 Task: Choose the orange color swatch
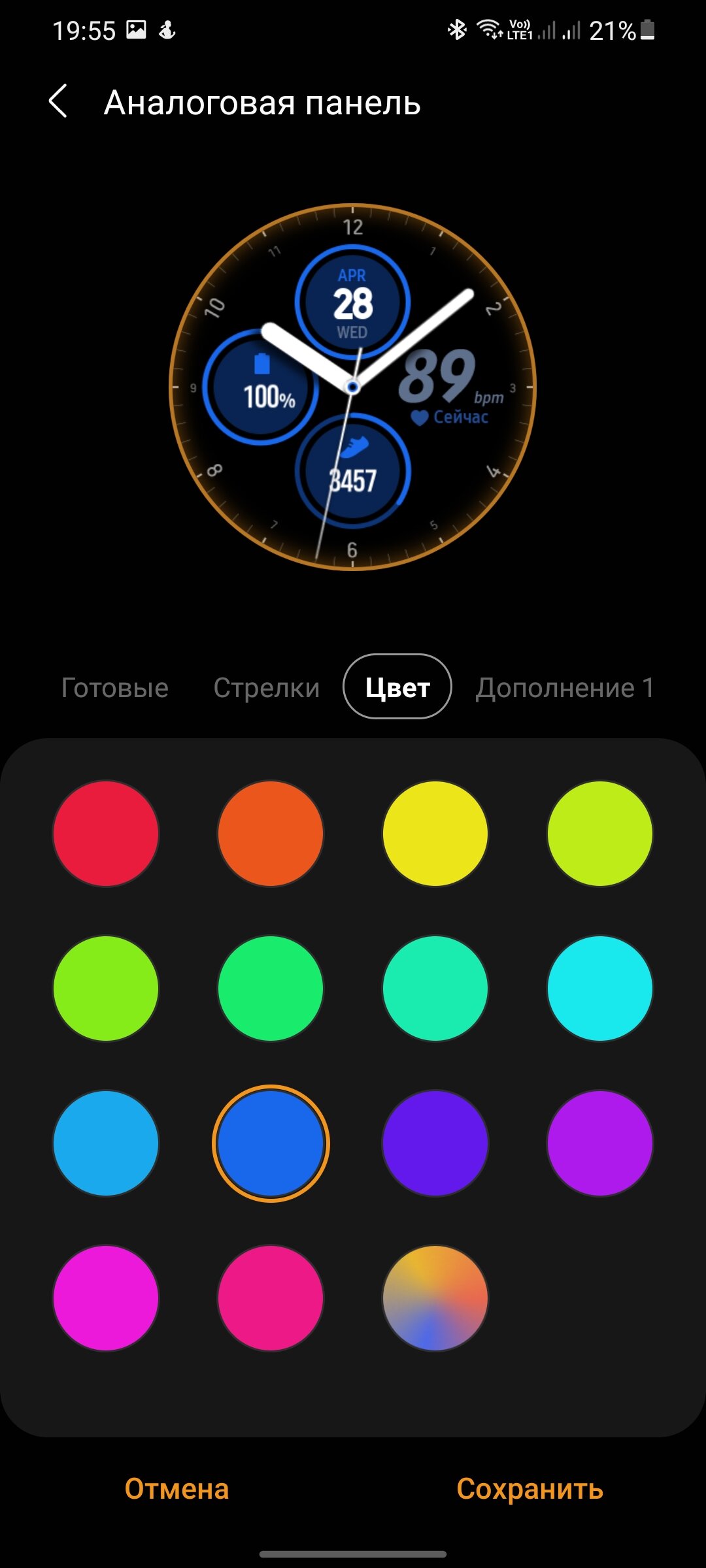271,833
